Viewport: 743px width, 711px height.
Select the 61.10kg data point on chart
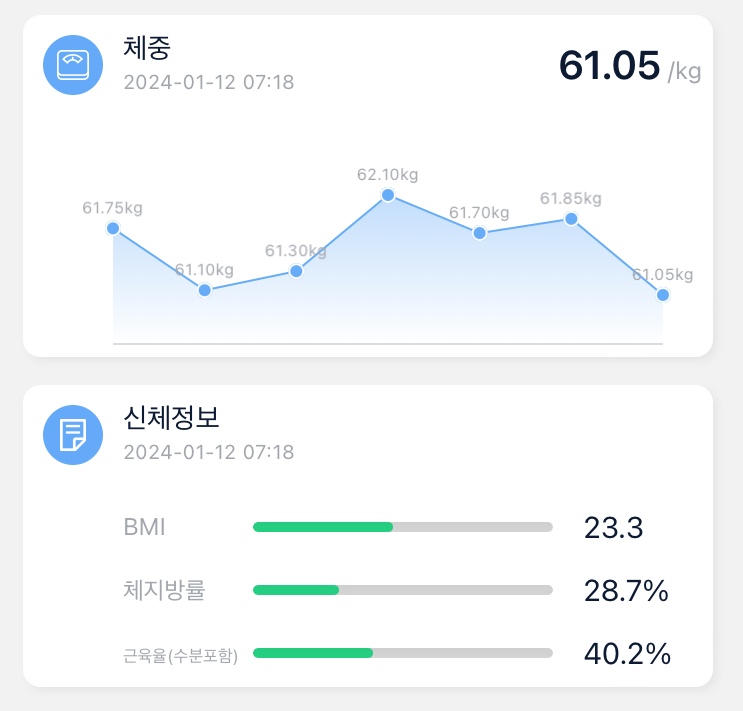(204, 290)
